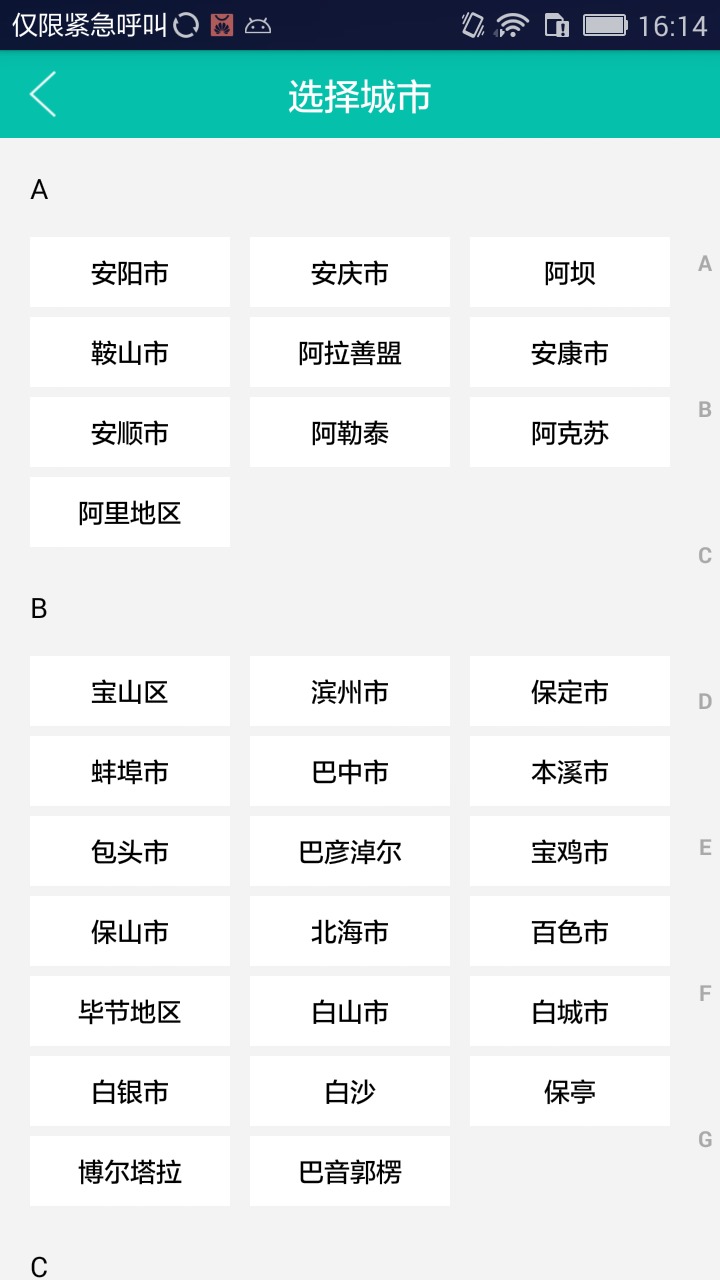Select 安阳市 as the city
The image size is (720, 1280).
(130, 272)
